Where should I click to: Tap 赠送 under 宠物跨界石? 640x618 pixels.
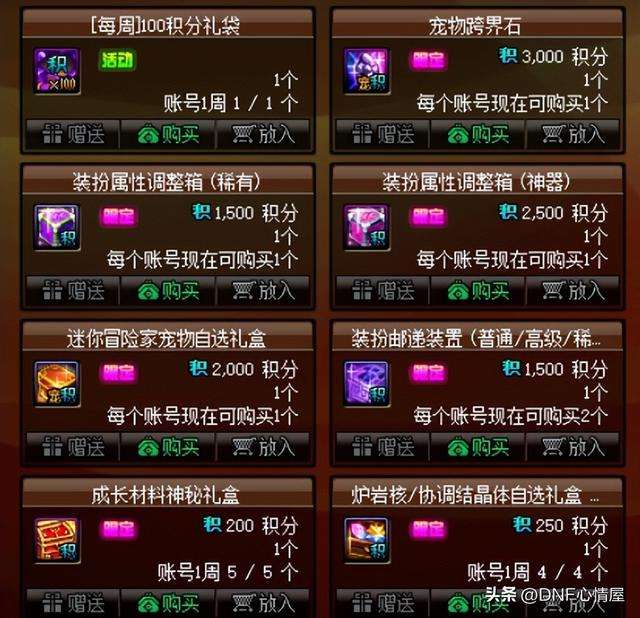point(383,133)
